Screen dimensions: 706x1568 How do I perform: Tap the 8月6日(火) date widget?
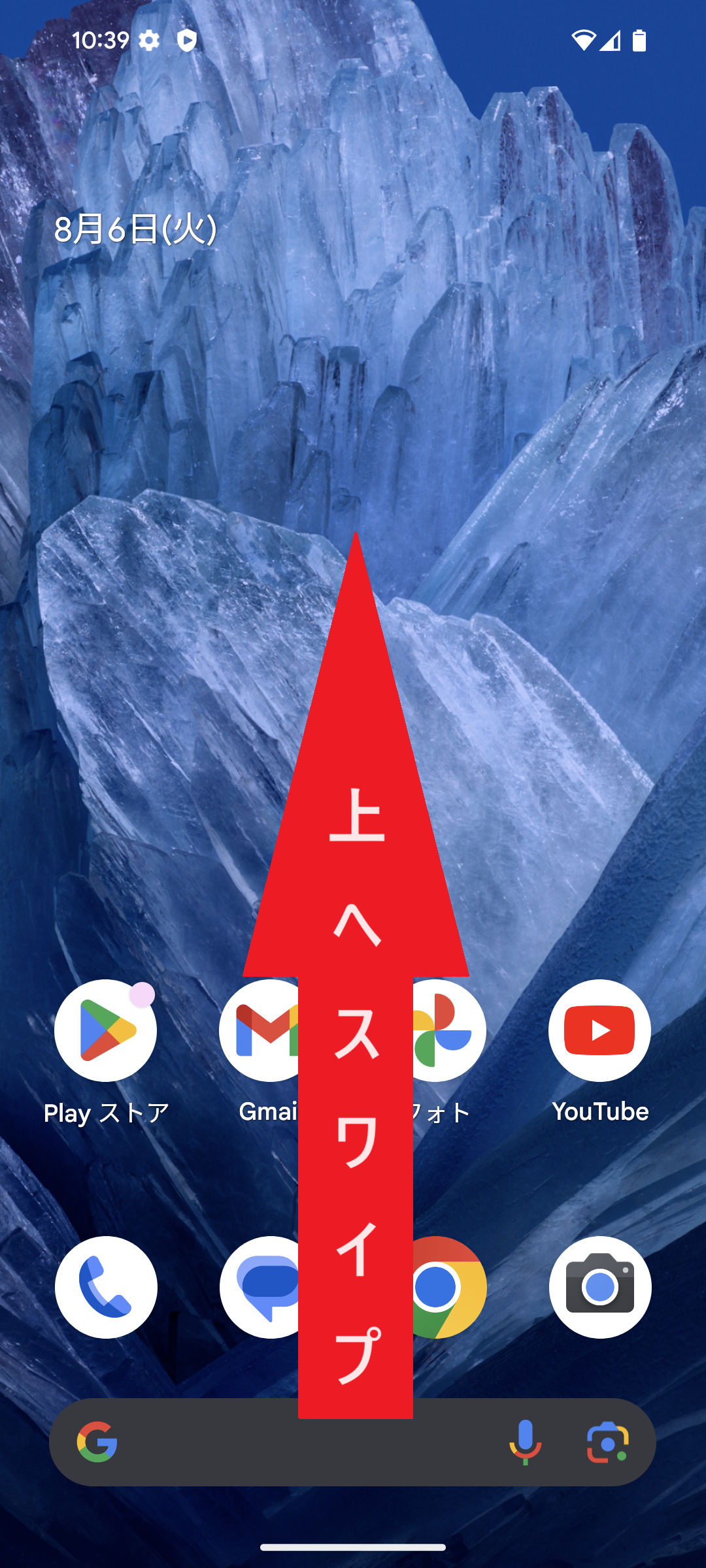coord(137,228)
